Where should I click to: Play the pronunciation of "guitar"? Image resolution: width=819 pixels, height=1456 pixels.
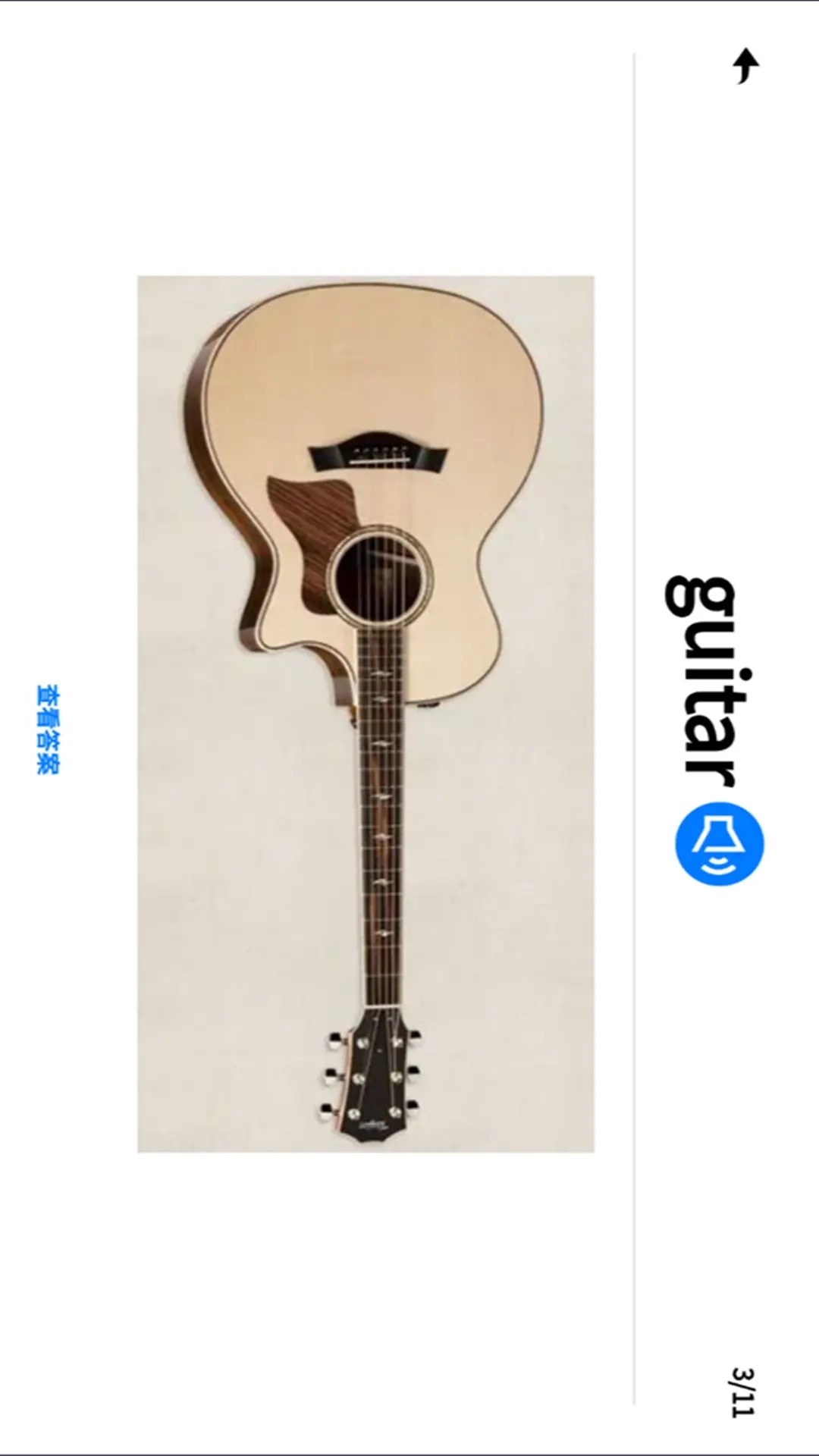click(719, 844)
